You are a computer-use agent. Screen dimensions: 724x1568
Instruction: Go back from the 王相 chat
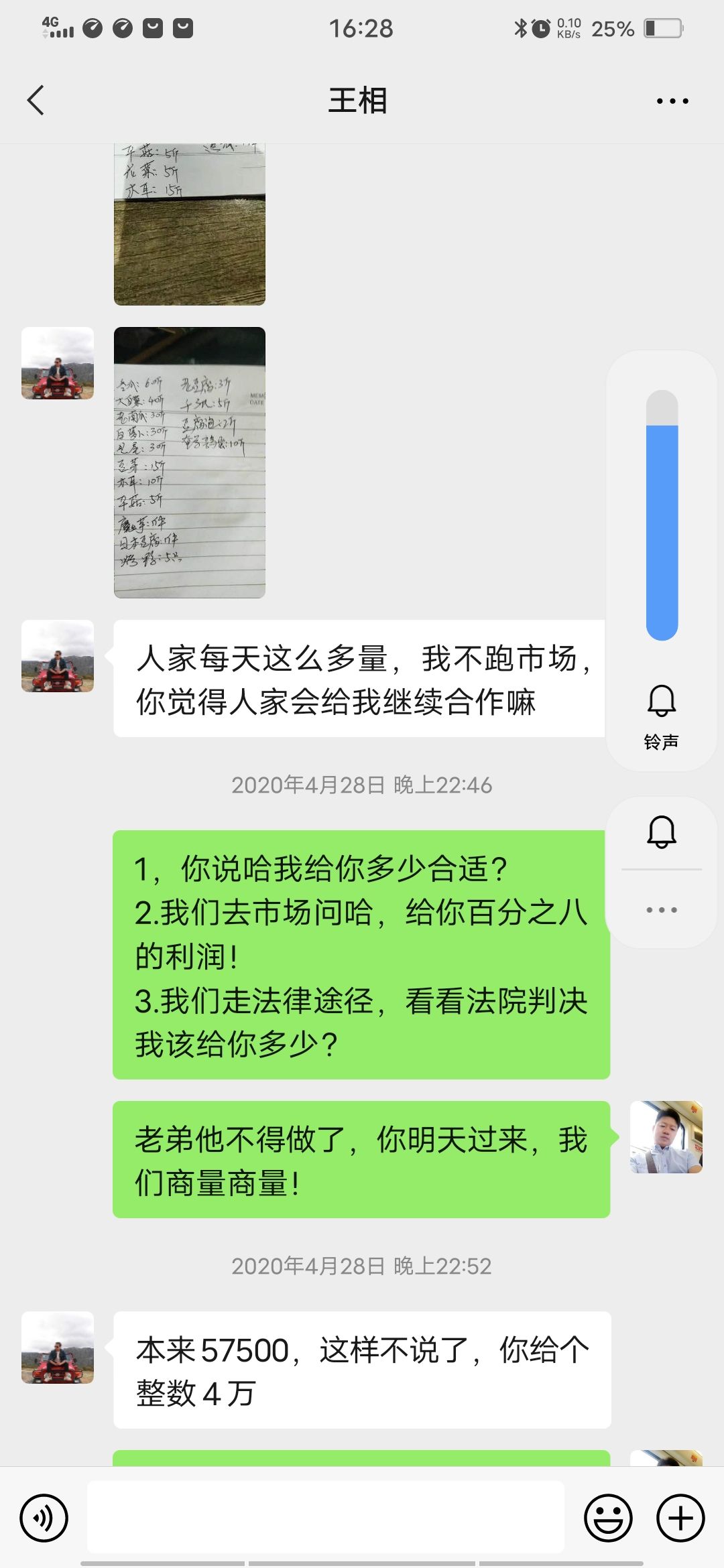[36, 101]
